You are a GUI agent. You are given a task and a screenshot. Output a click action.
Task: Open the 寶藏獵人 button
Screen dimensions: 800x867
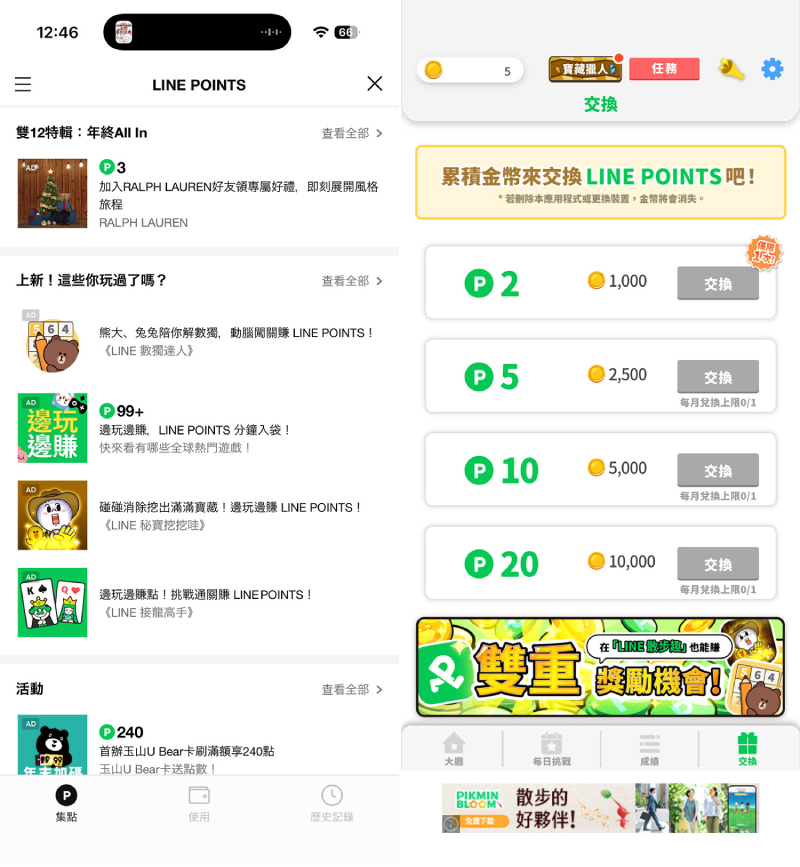[585, 69]
